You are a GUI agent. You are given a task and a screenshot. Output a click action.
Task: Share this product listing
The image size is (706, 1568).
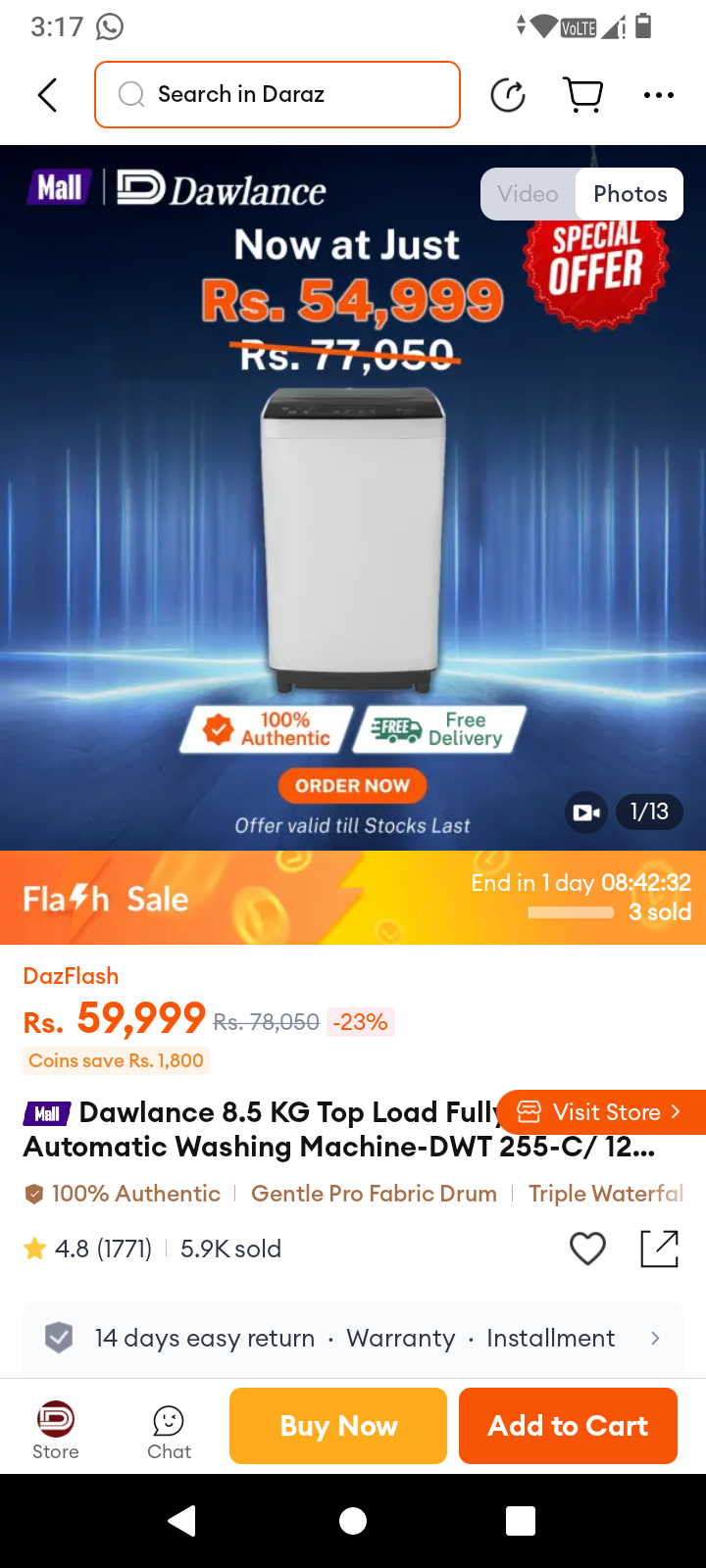pos(659,1249)
